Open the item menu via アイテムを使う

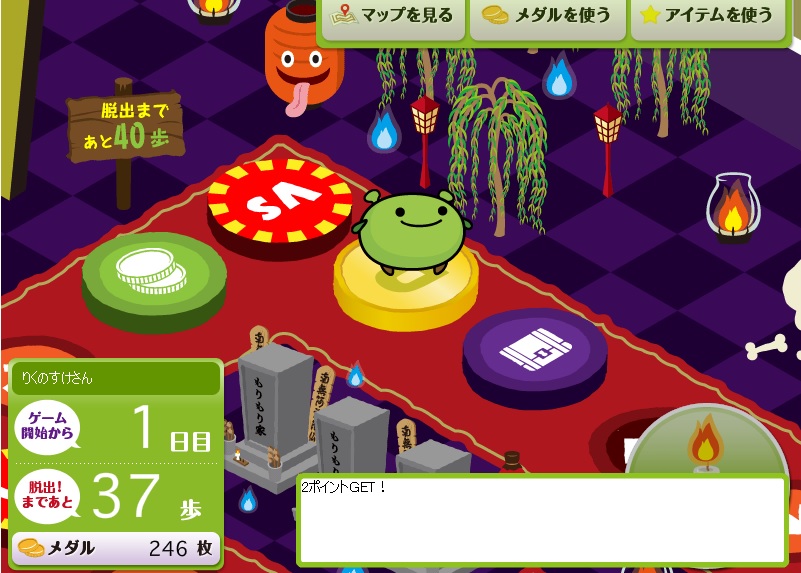point(708,16)
